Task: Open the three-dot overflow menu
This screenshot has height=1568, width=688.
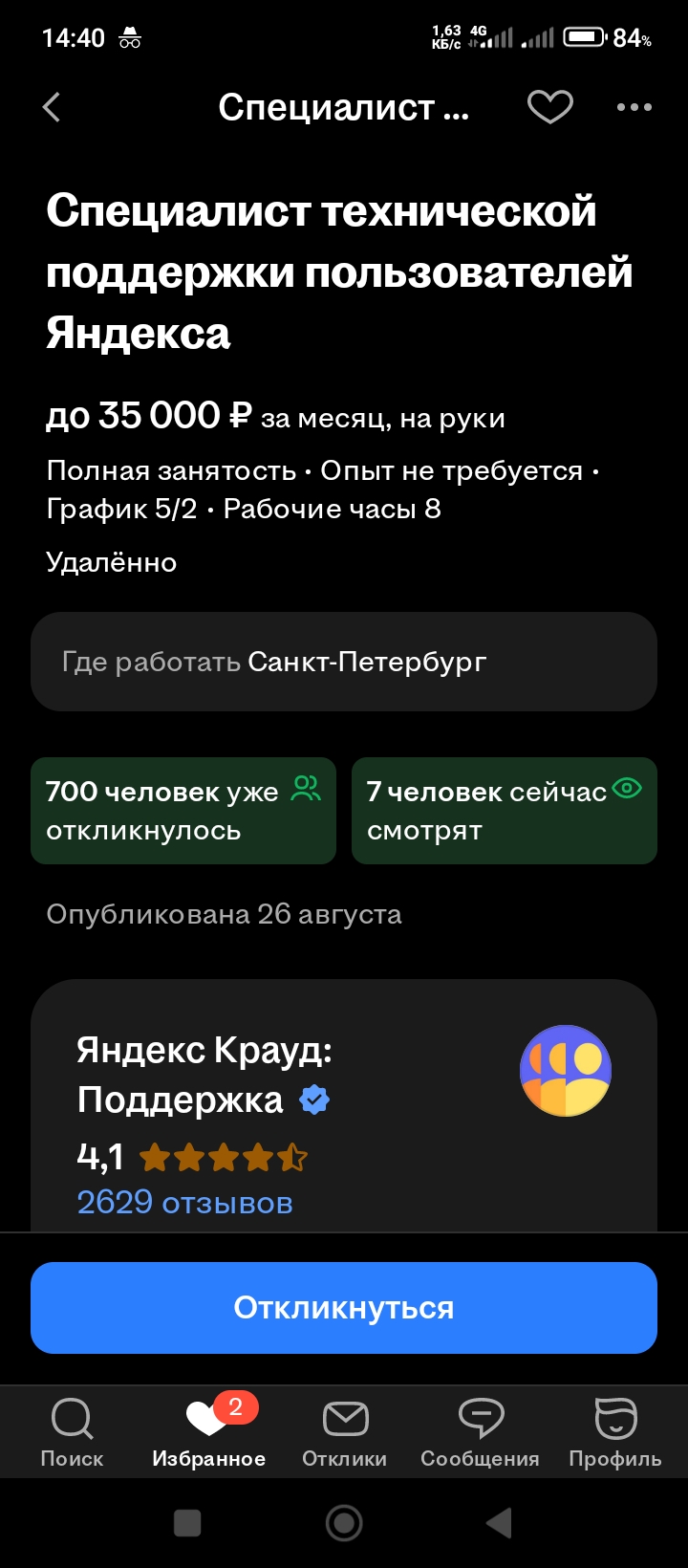Action: (x=634, y=107)
